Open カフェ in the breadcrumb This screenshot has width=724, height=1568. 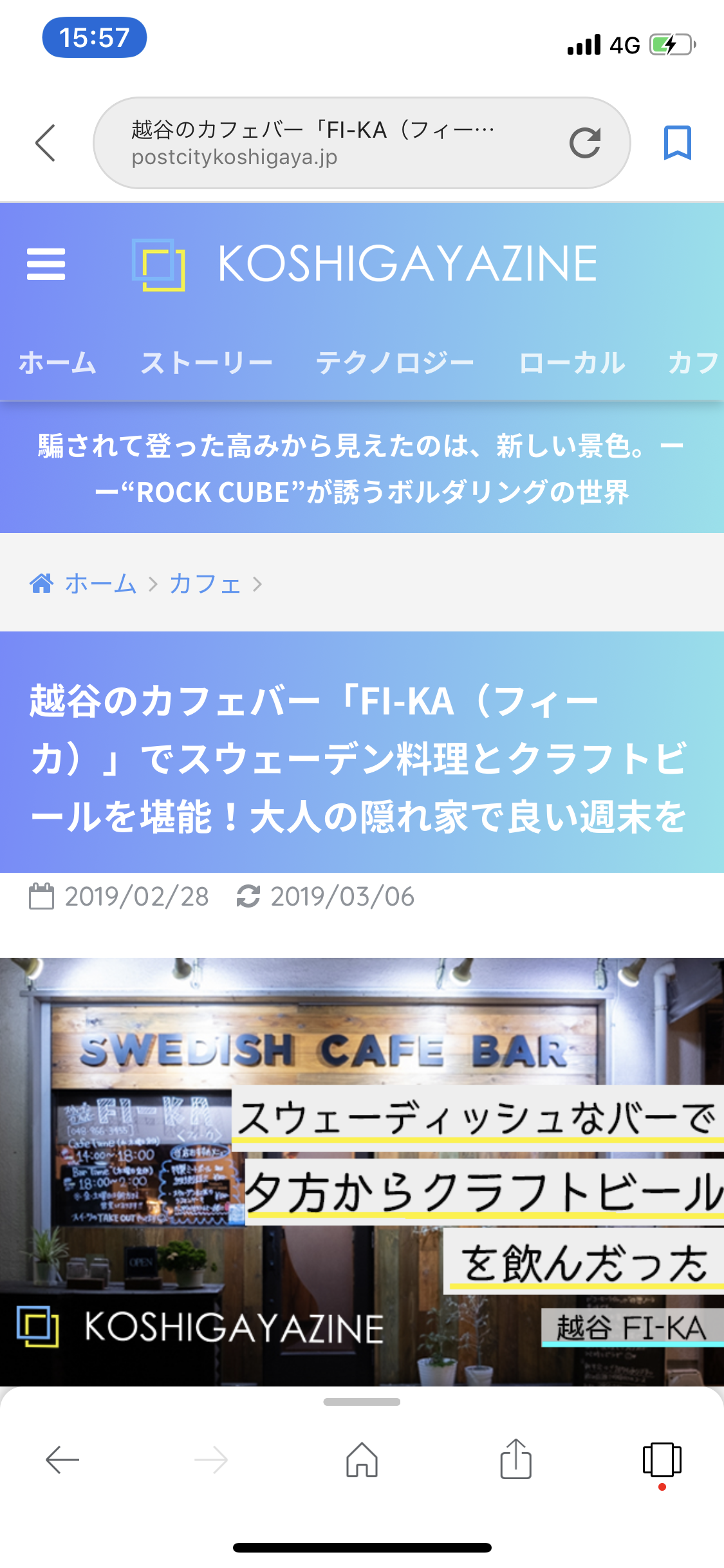[x=205, y=584]
